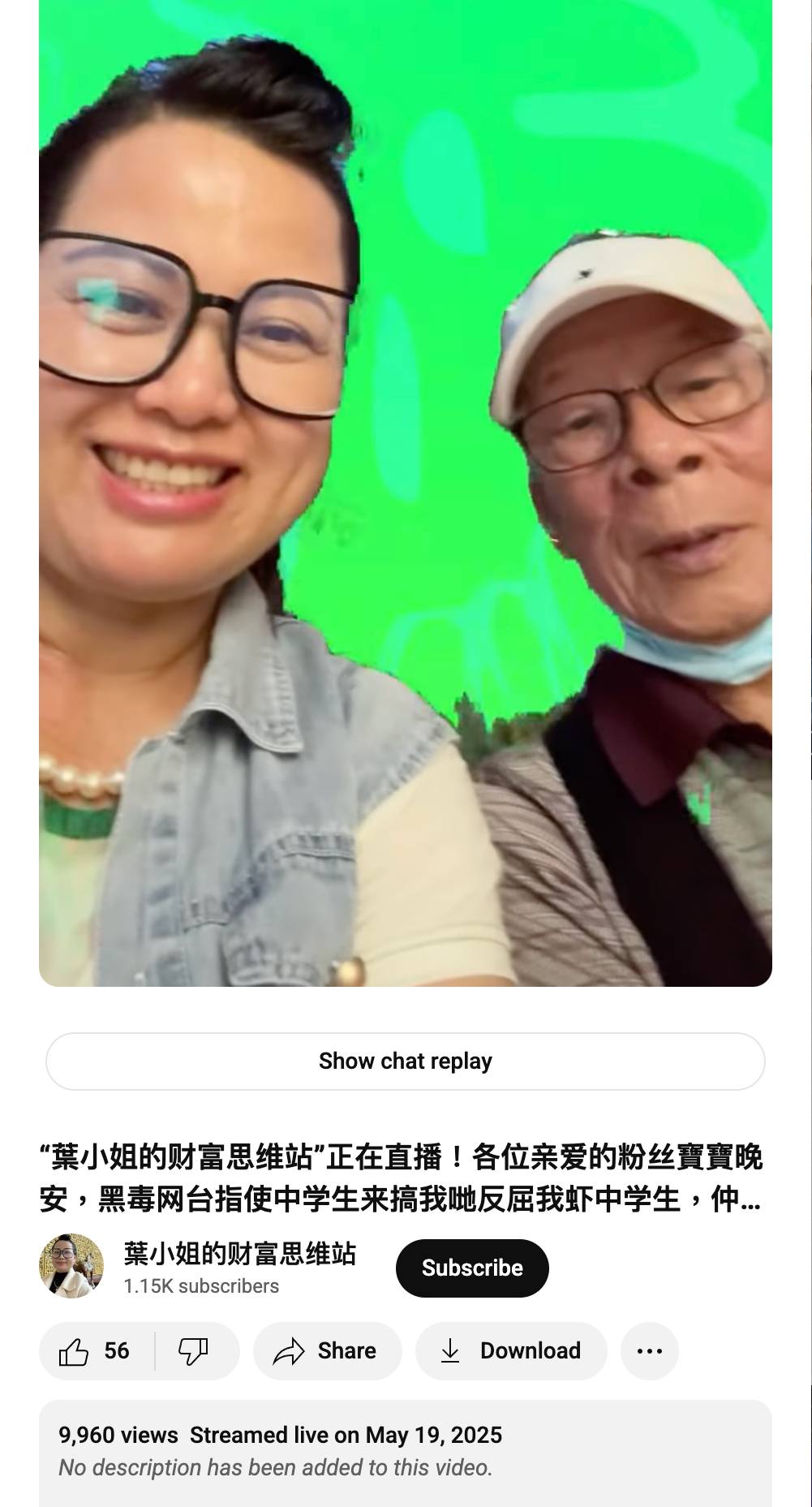Open the 葉小姐的财富思维站 channel avatar
This screenshot has width=812, height=1507.
(71, 1267)
